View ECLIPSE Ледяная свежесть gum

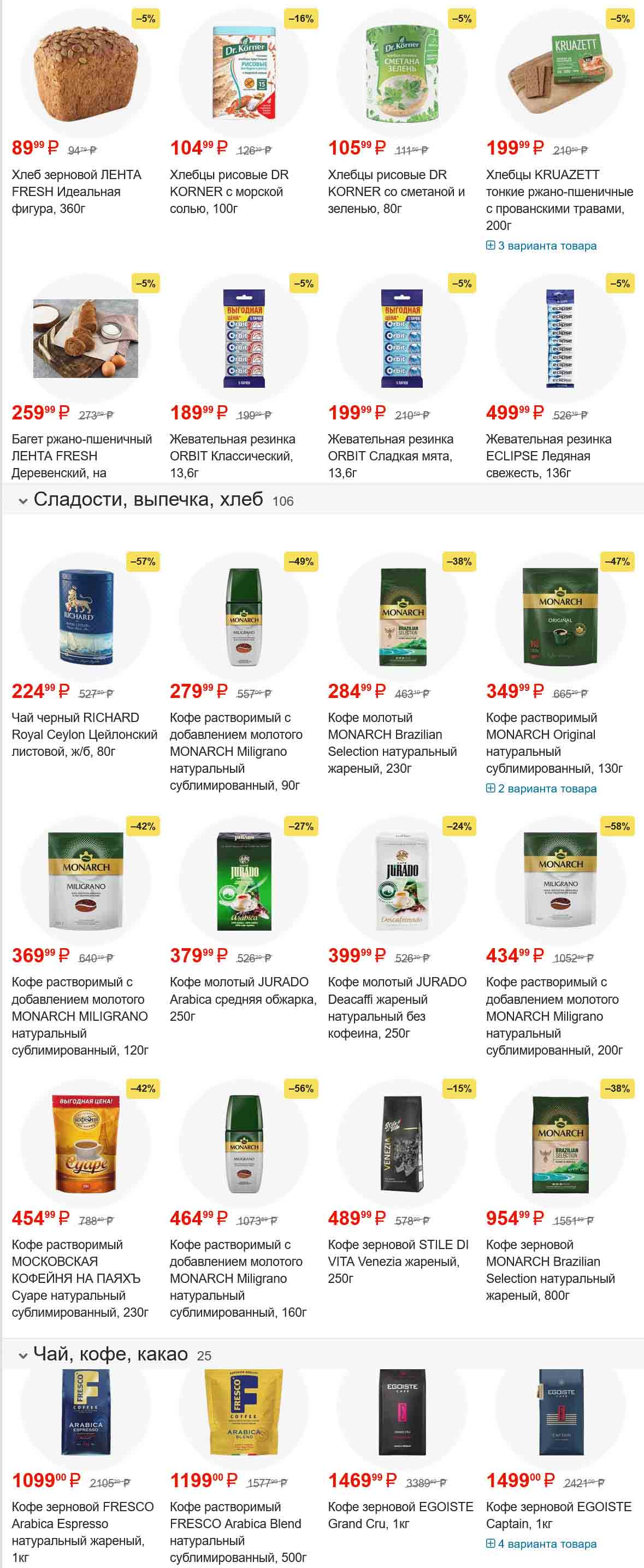click(x=548, y=455)
